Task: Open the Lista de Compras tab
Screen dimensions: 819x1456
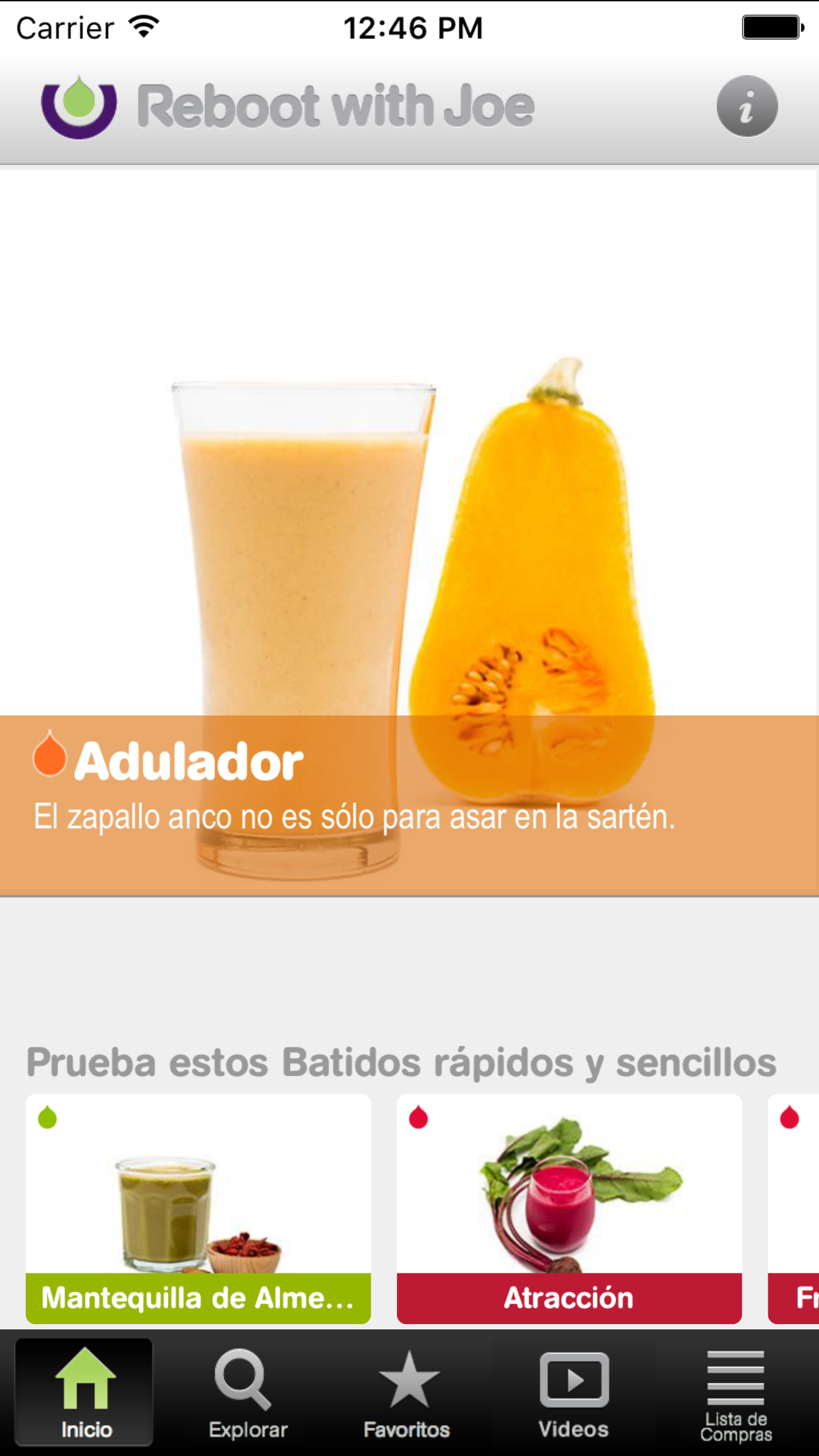Action: click(x=735, y=1393)
